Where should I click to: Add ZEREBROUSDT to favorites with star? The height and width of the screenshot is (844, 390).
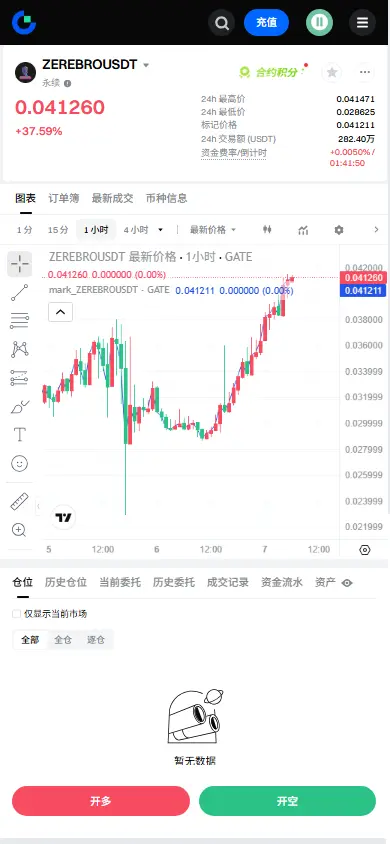click(332, 72)
